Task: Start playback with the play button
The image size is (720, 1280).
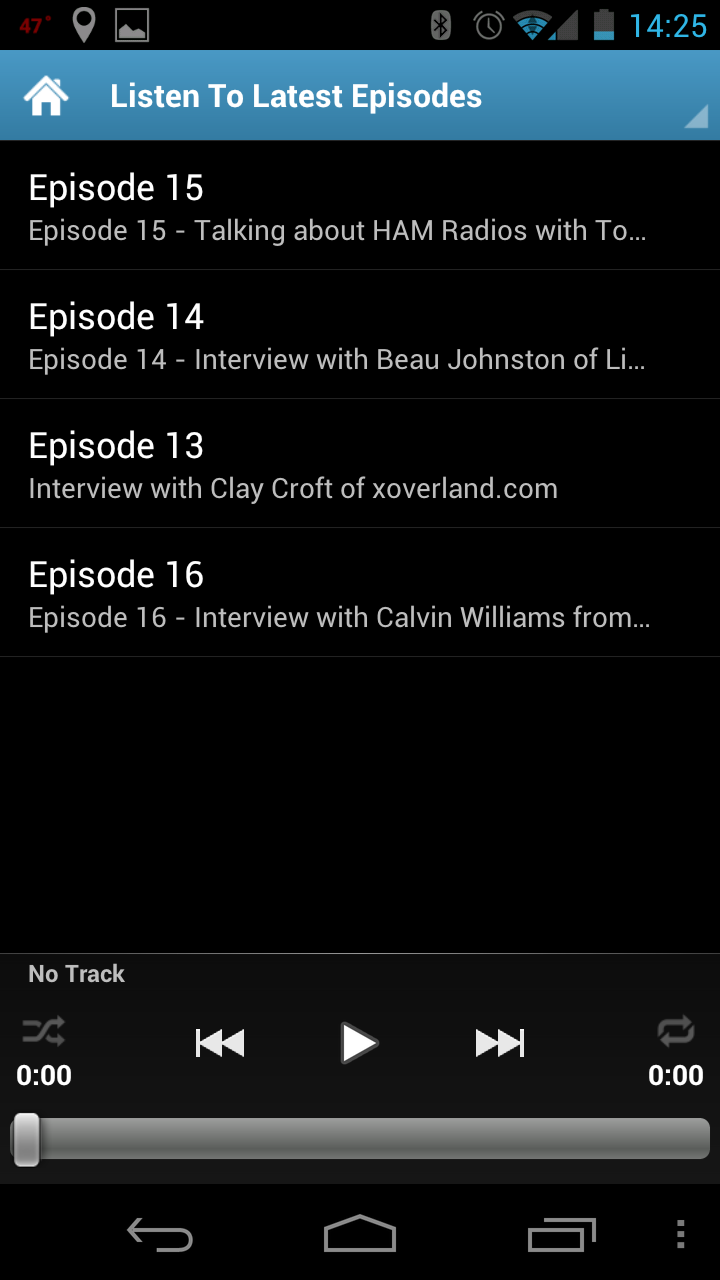Action: [x=358, y=1043]
